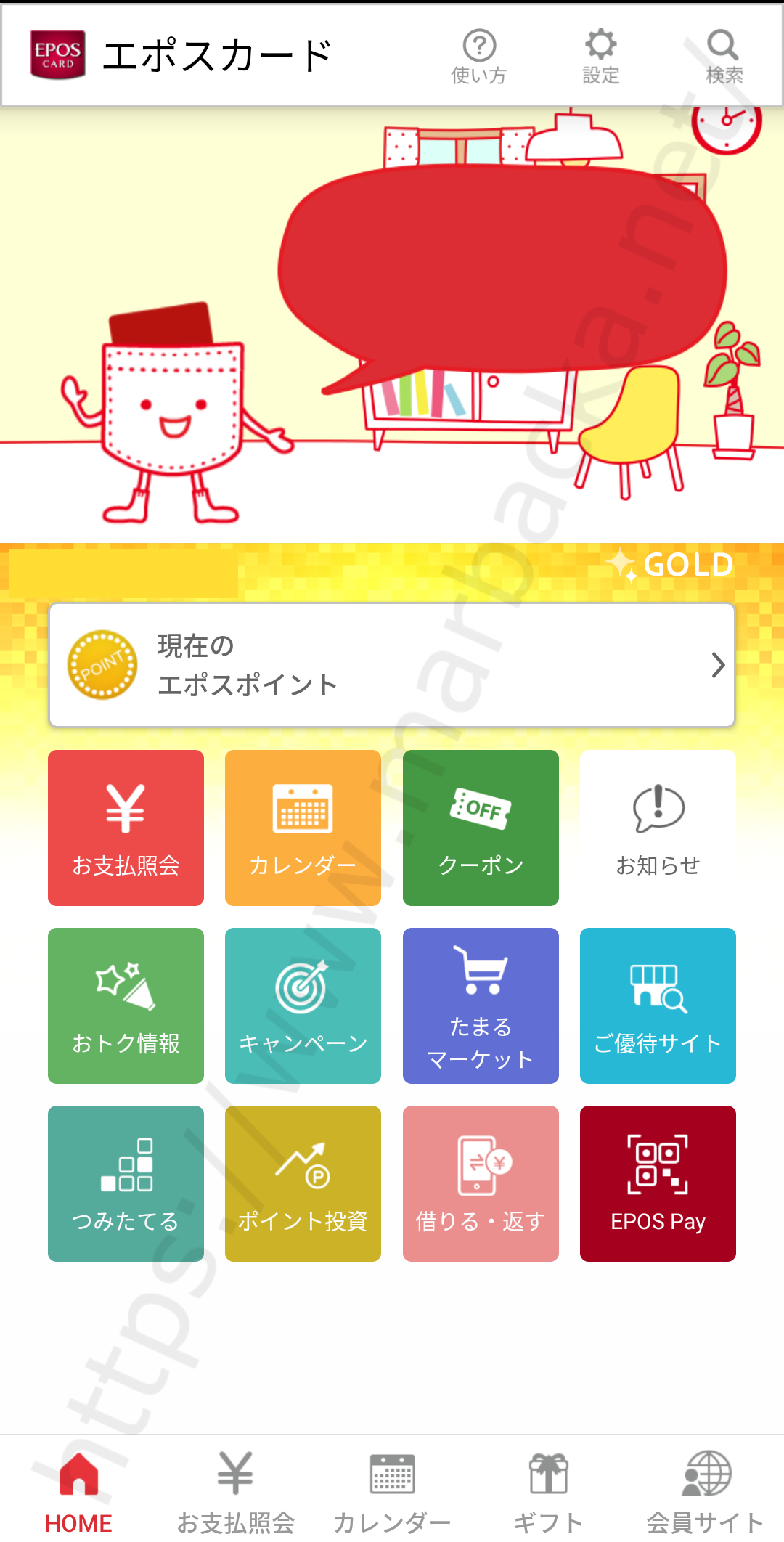Viewport: 784px width, 1542px height.
Task: Launch EPOS Pay
Action: coord(658,1183)
